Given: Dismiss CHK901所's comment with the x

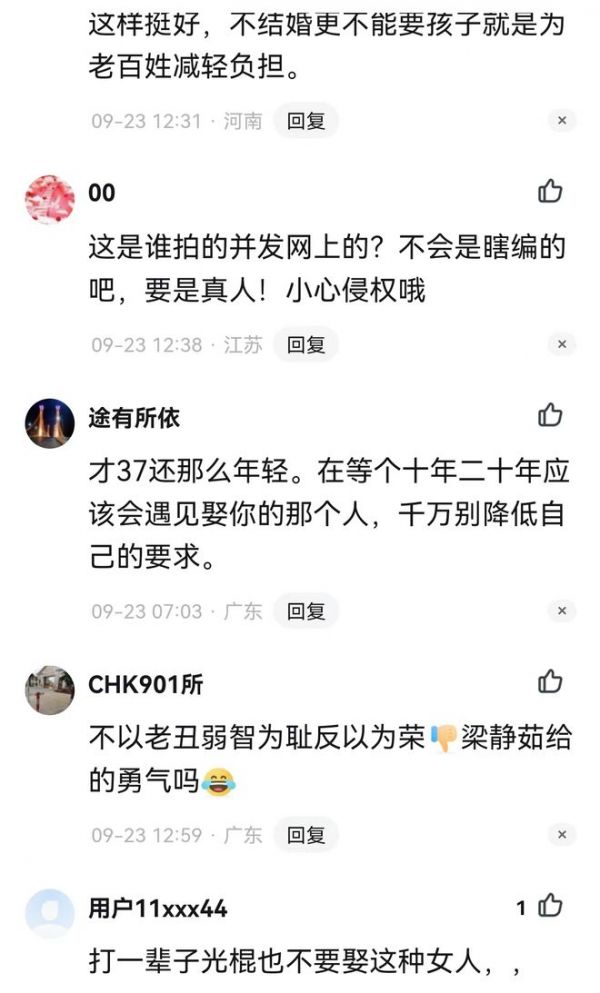Looking at the screenshot, I should (x=562, y=835).
